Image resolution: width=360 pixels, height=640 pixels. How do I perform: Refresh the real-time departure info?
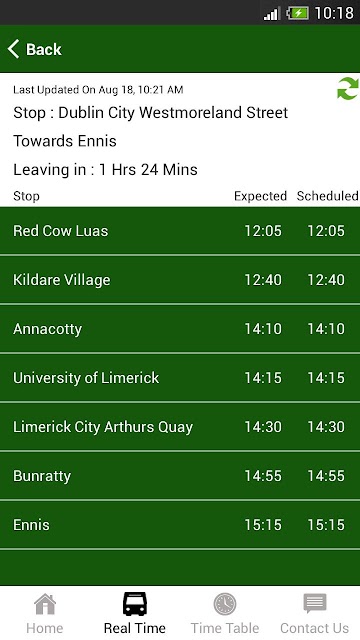tap(347, 89)
